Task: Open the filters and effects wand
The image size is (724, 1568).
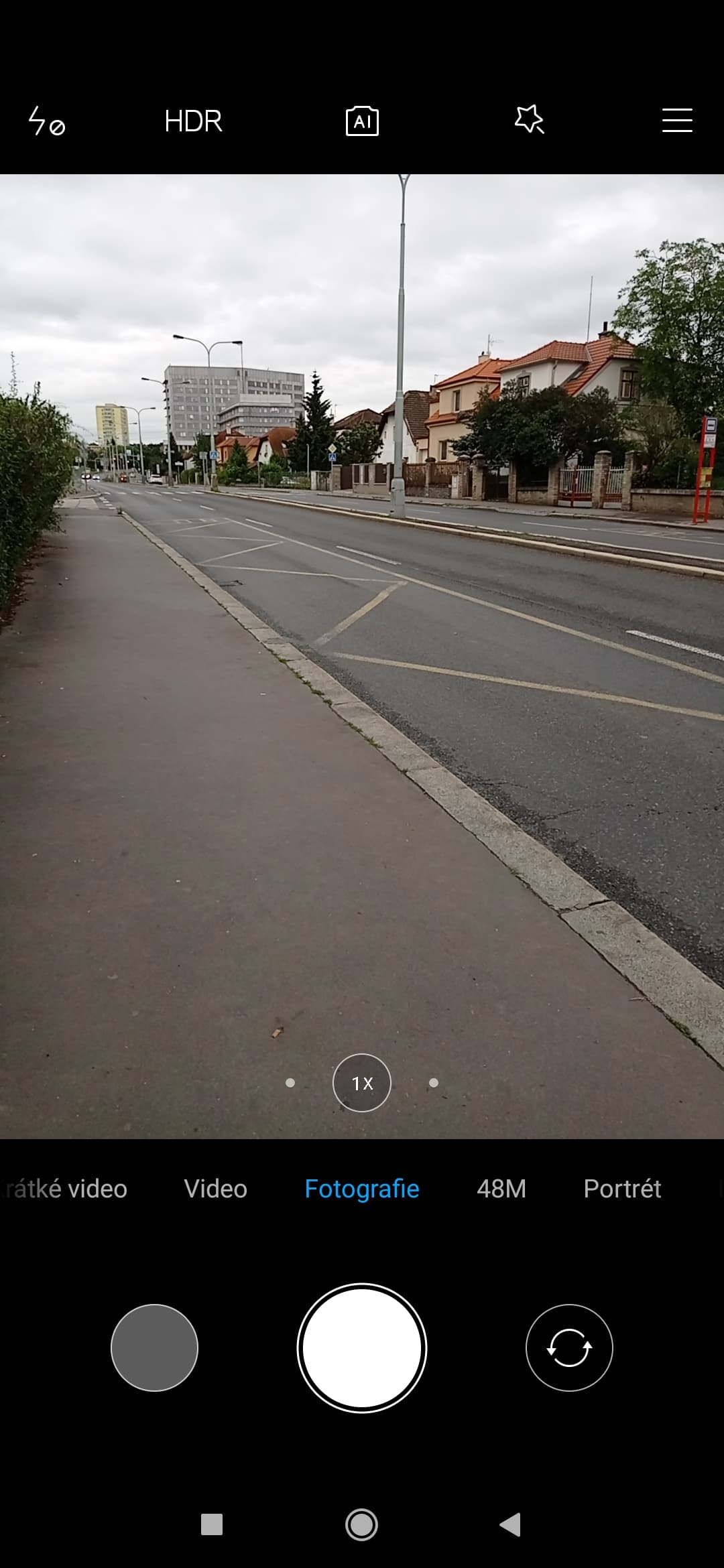Action: (529, 120)
